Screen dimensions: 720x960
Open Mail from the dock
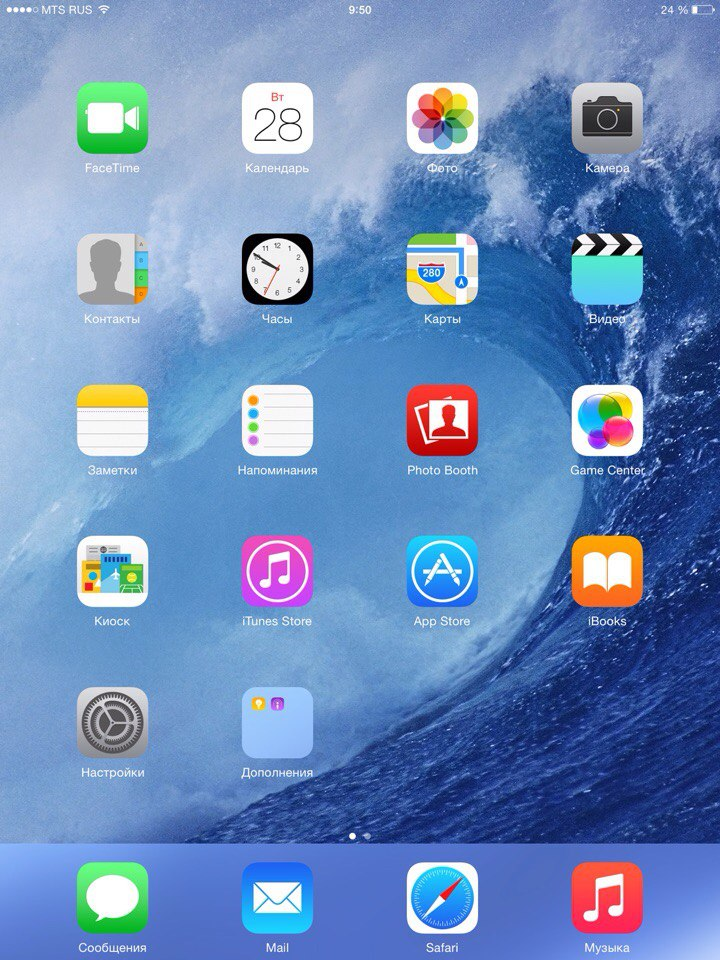pos(277,898)
